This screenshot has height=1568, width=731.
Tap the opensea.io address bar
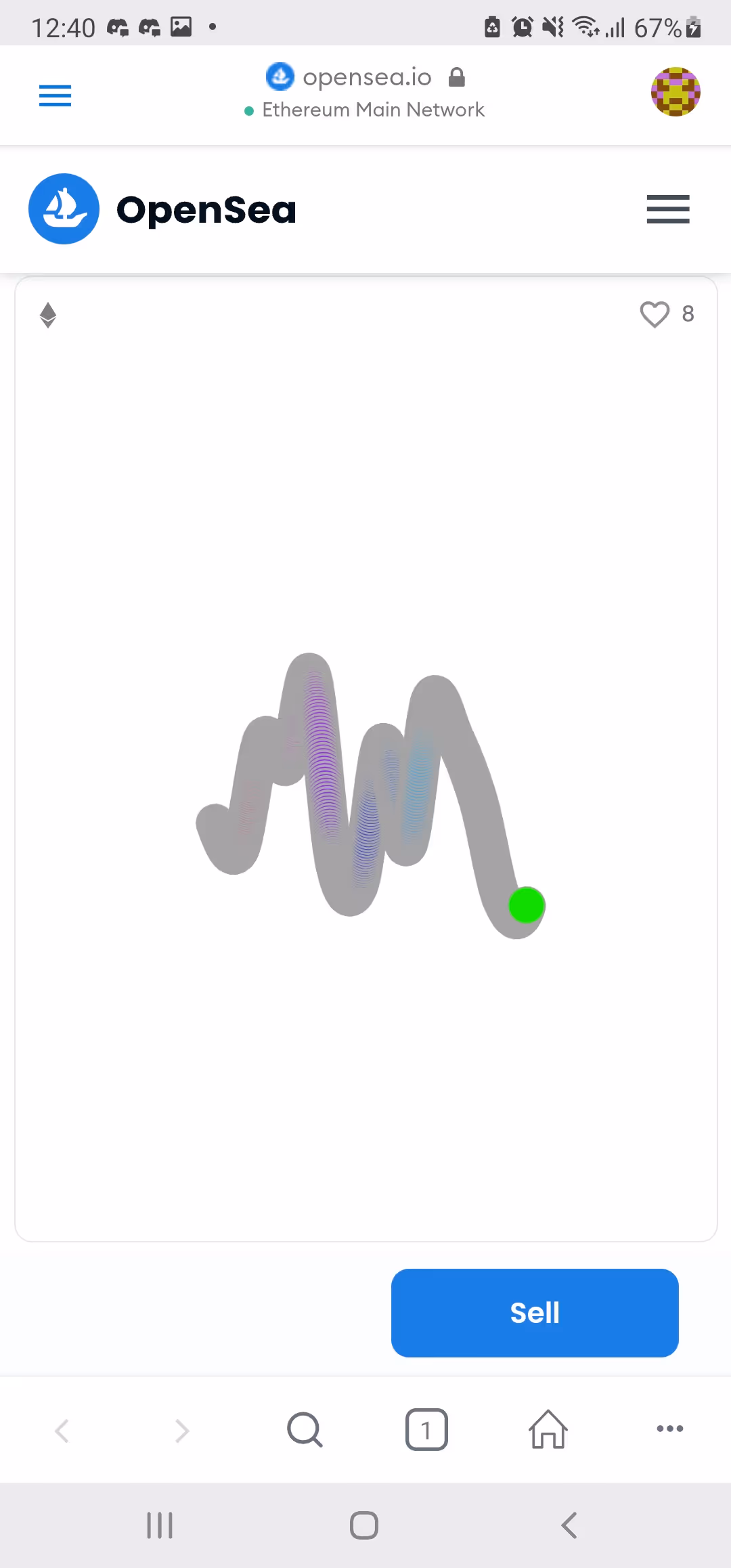pos(366,77)
